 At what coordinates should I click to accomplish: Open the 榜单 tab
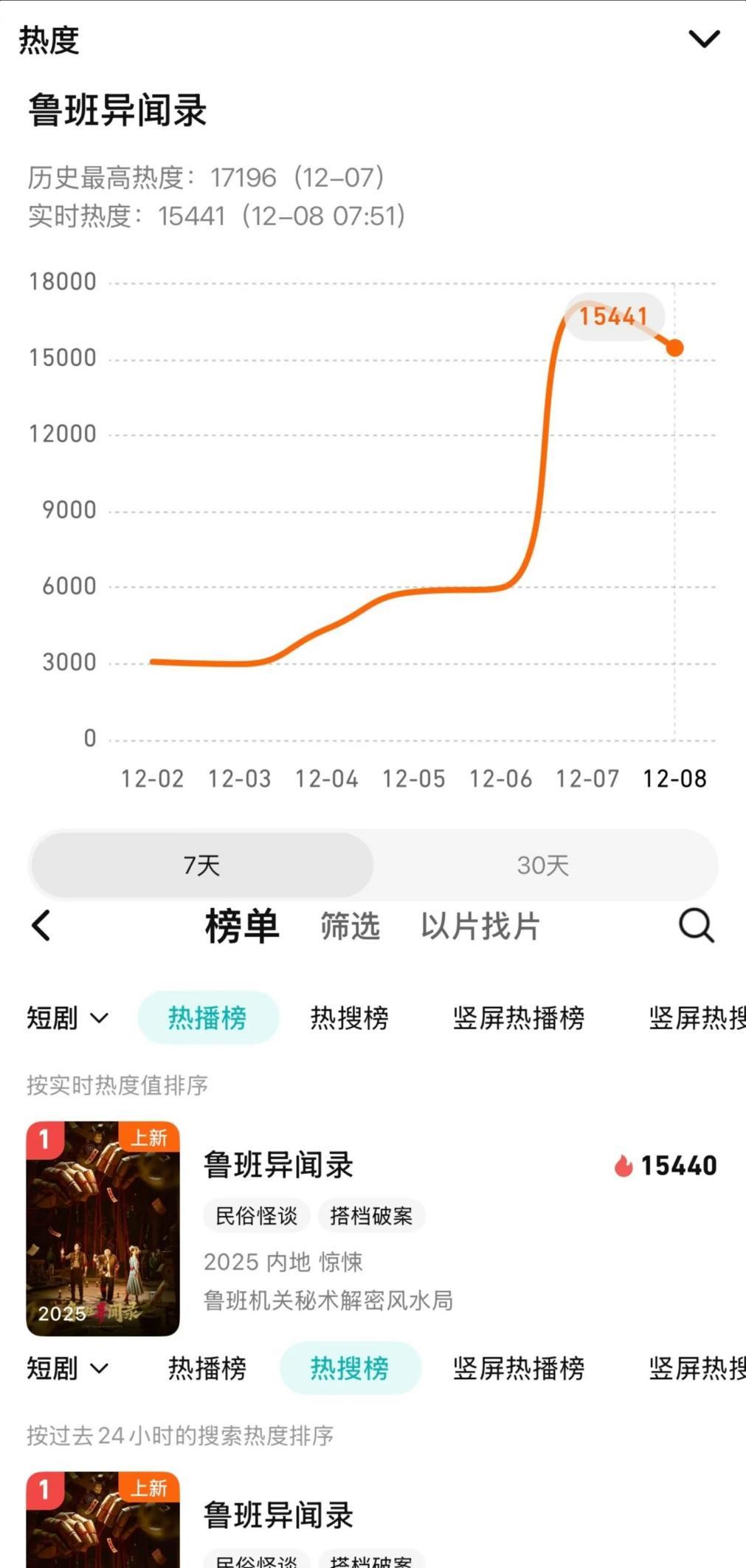click(x=241, y=926)
